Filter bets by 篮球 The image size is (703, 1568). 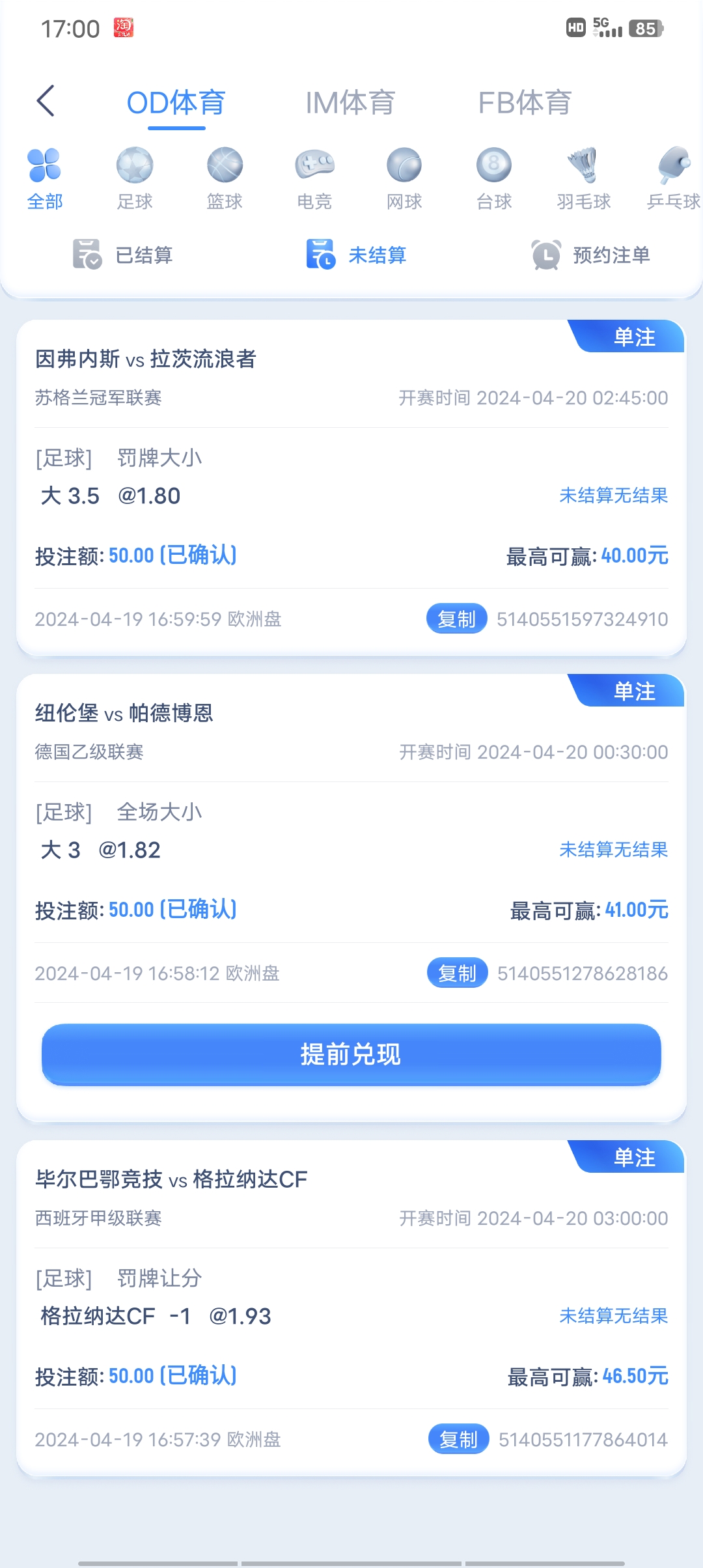(225, 177)
